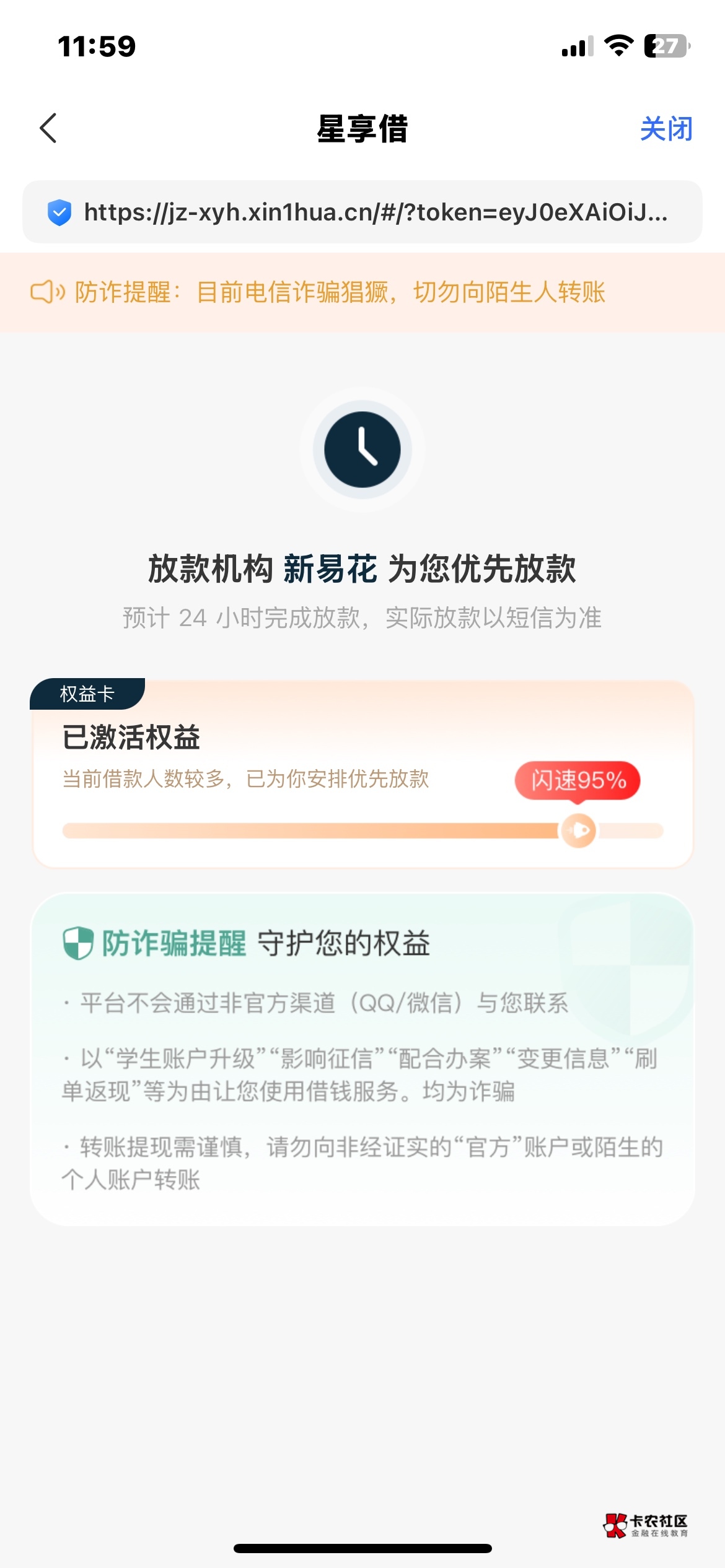Go back using the top-left arrow
Image resolution: width=725 pixels, height=1568 pixels.
tap(48, 128)
